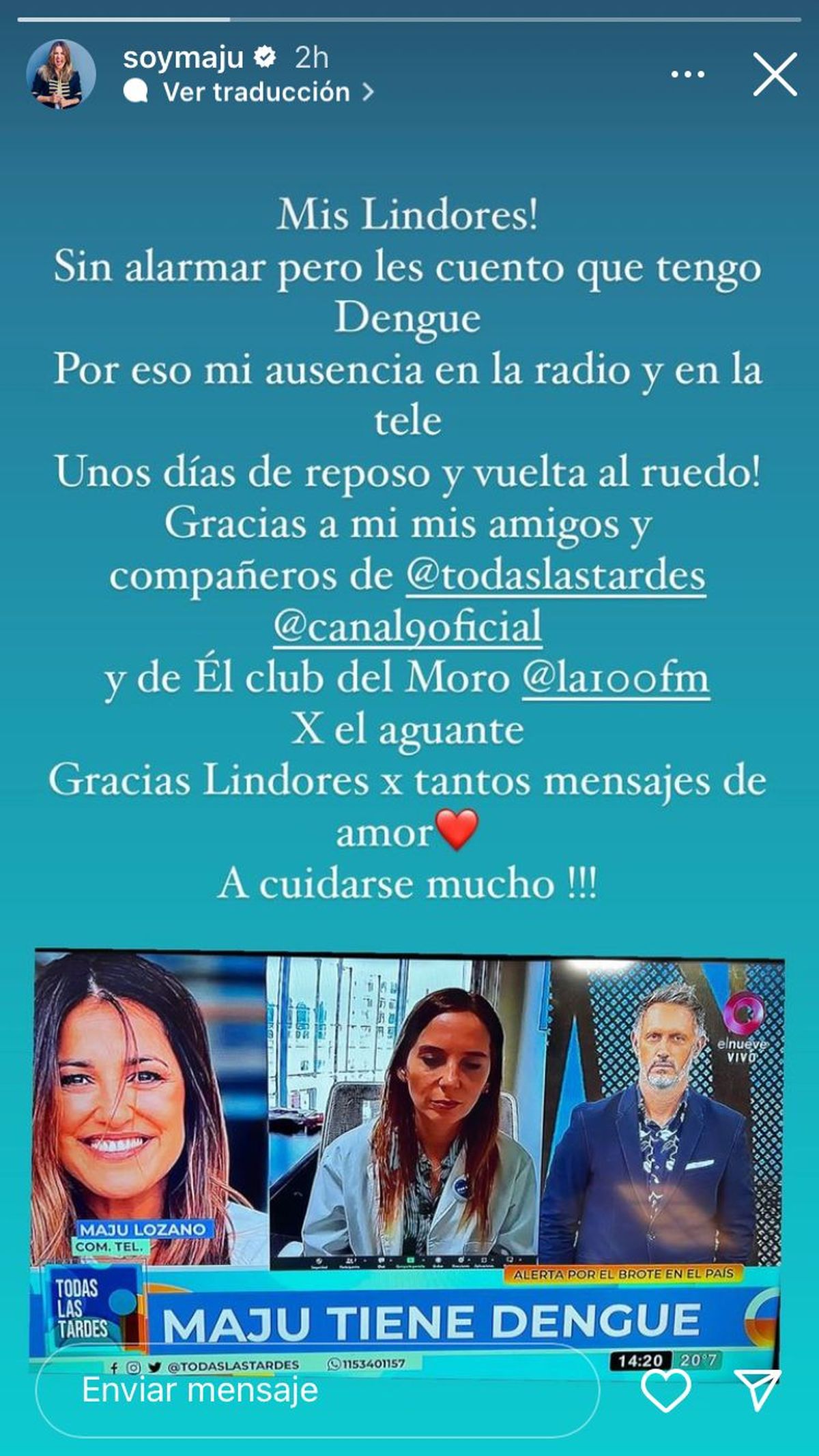Open the @todaslastardes mention
The image size is (819, 1456).
click(x=556, y=576)
